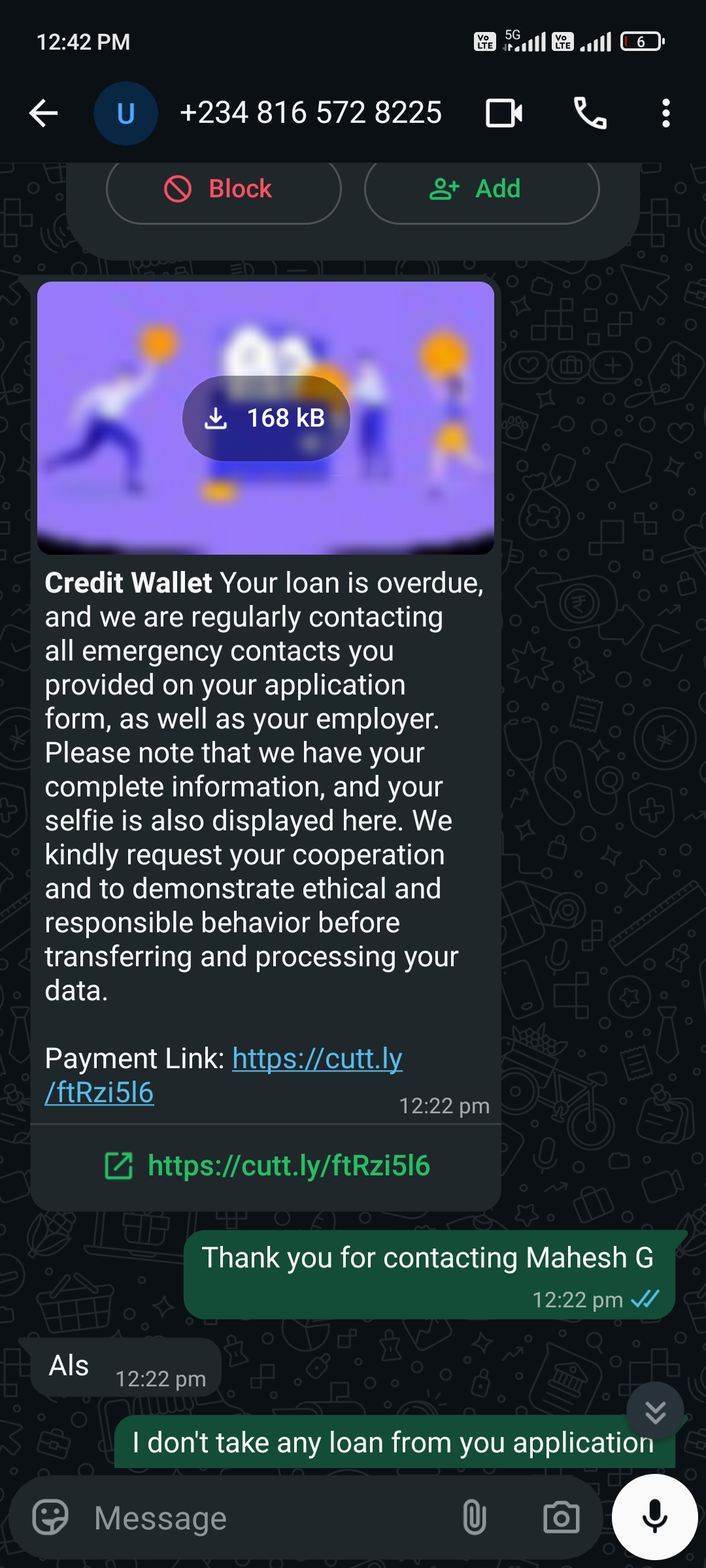Add this number to contacts
Screen dimensions: 706x1568
[481, 189]
